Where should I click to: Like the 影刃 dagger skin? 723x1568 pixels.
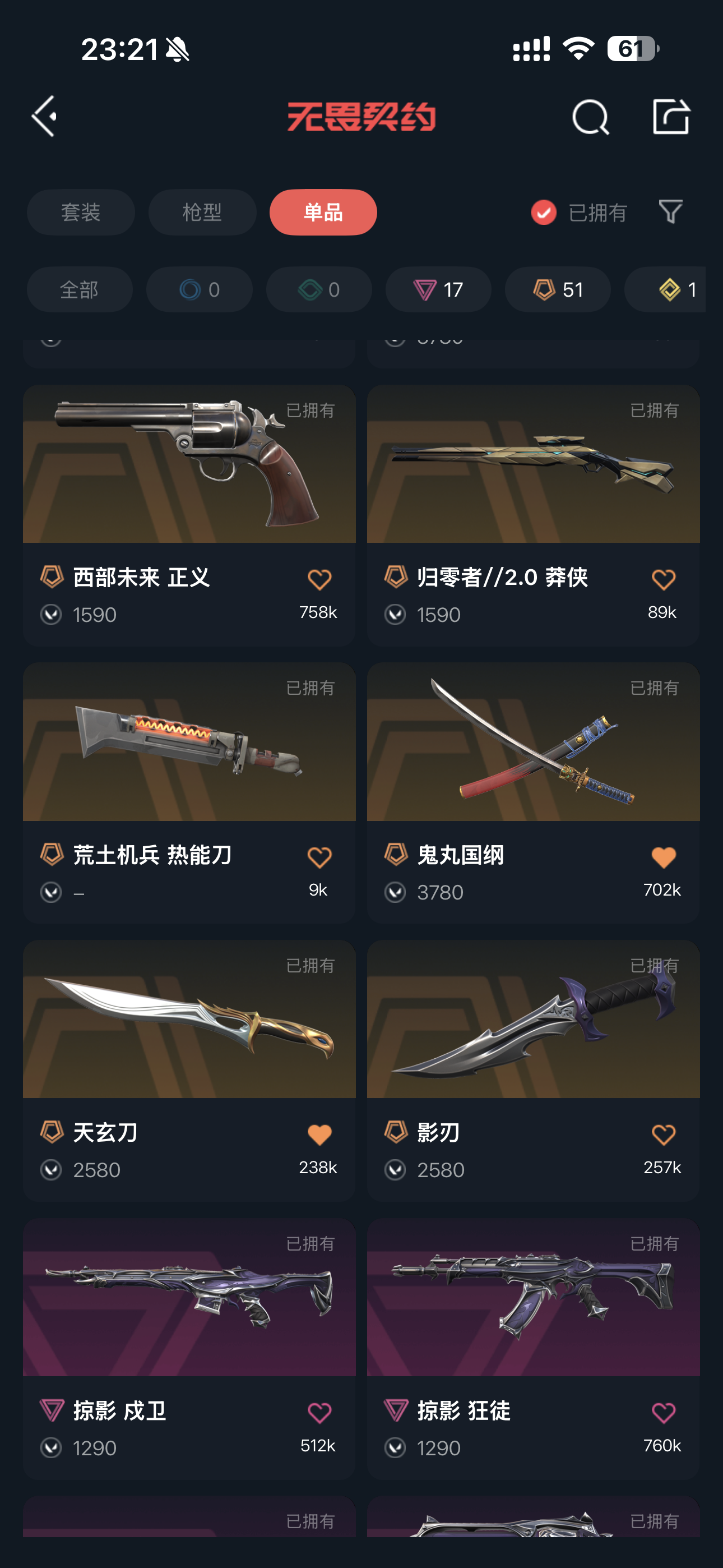point(662,1135)
